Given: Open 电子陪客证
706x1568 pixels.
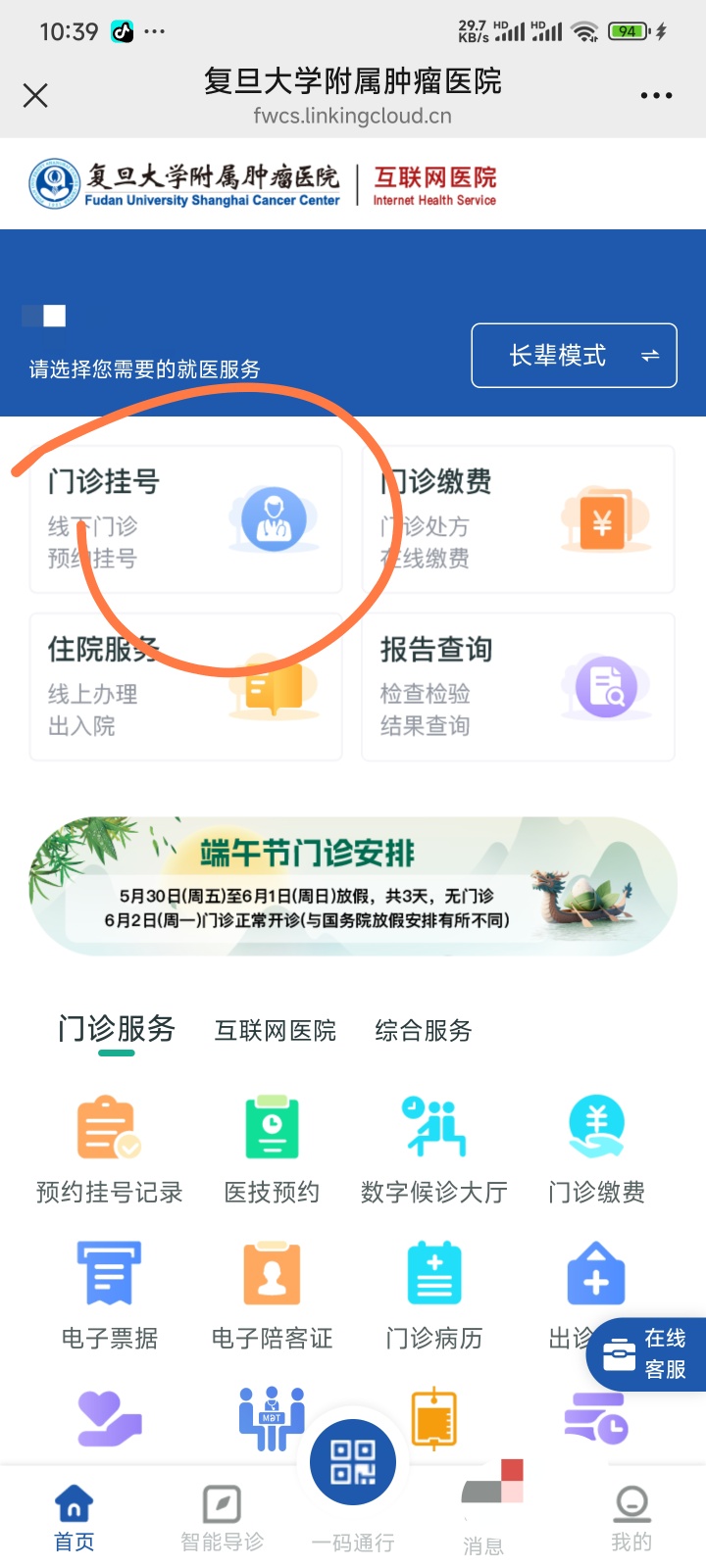Looking at the screenshot, I should pyautogui.click(x=273, y=1296).
